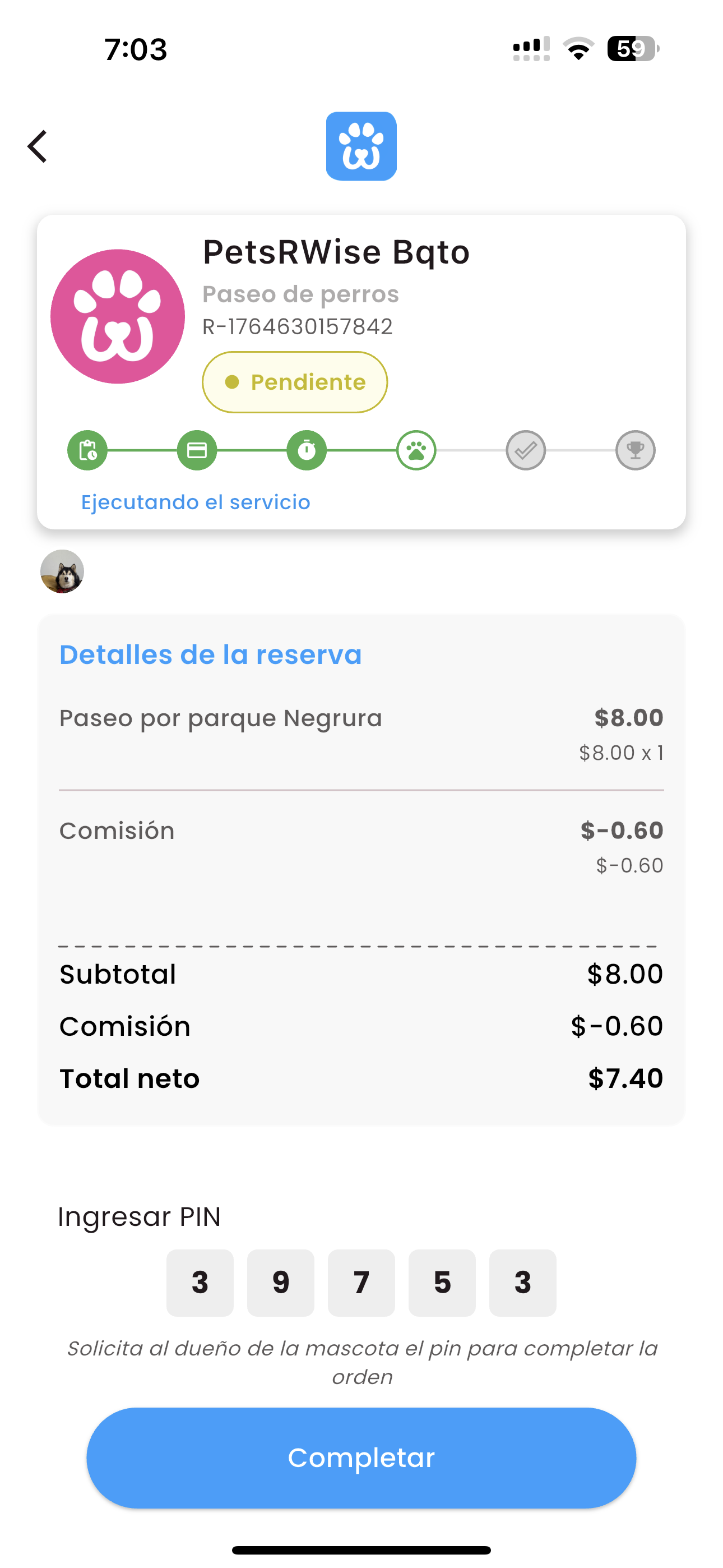Screen dimensions: 723x1568
Task: Tap the pink PetsRWise paw avatar
Action: [118, 315]
